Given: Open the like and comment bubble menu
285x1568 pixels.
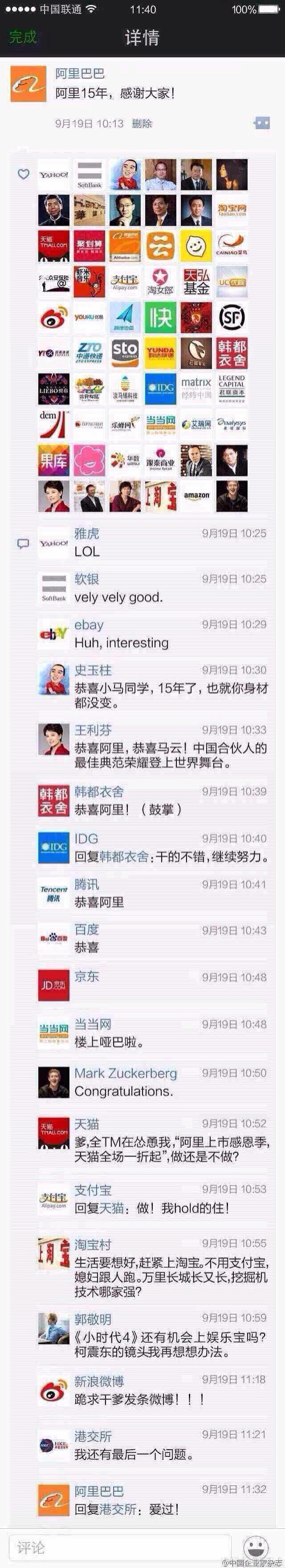Looking at the screenshot, I should pos(261,123).
